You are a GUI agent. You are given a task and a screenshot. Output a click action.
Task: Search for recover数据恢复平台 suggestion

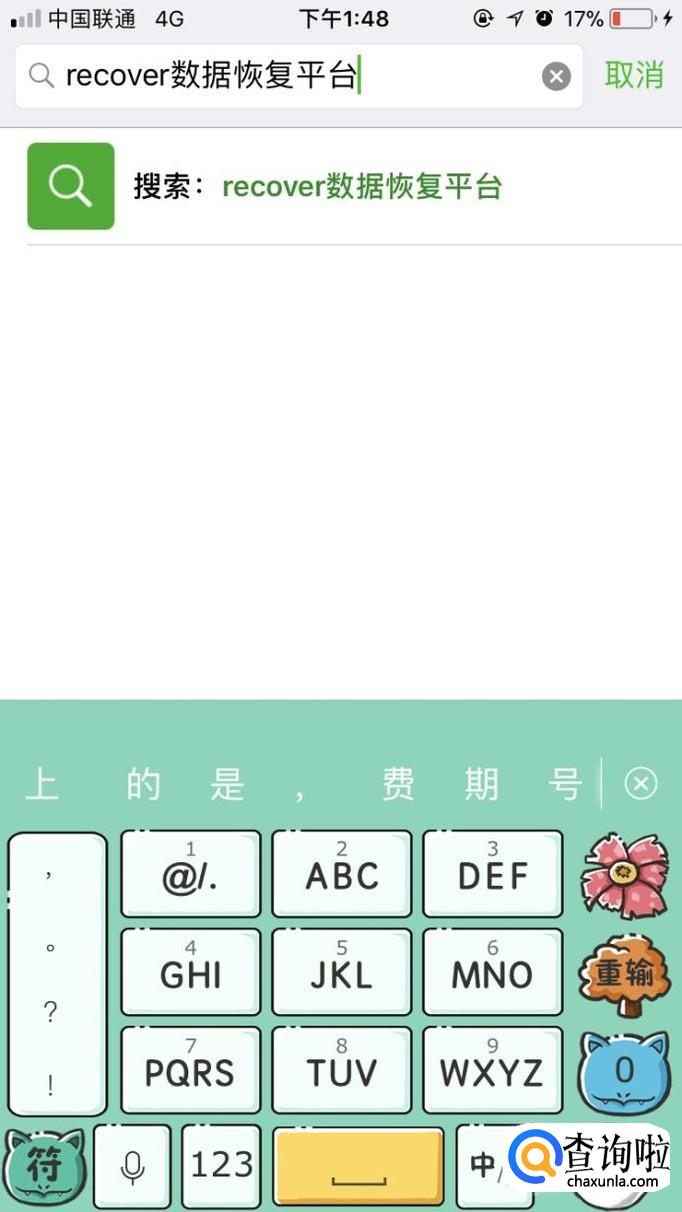pyautogui.click(x=340, y=186)
